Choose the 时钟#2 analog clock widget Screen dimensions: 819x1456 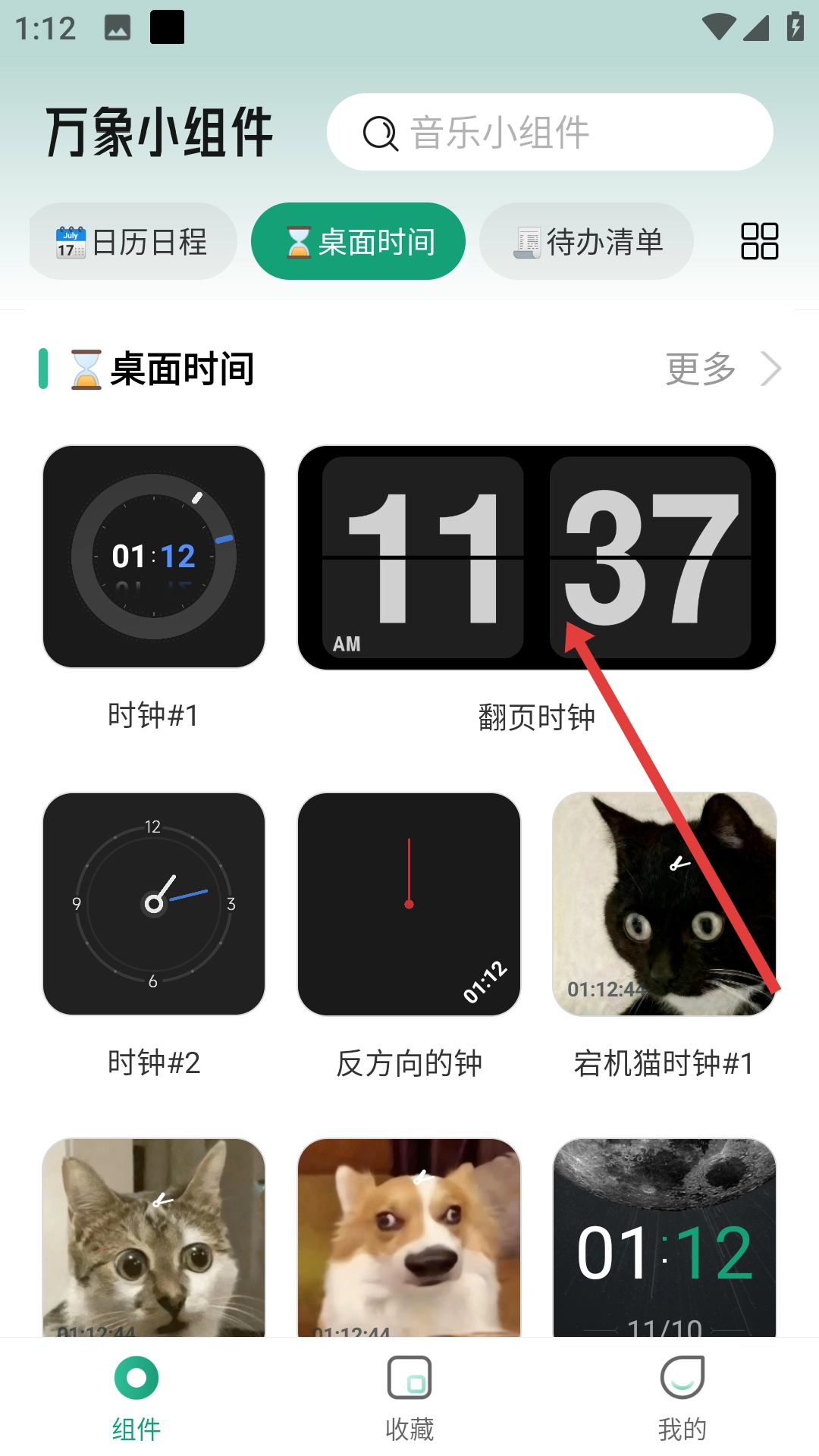point(154,904)
